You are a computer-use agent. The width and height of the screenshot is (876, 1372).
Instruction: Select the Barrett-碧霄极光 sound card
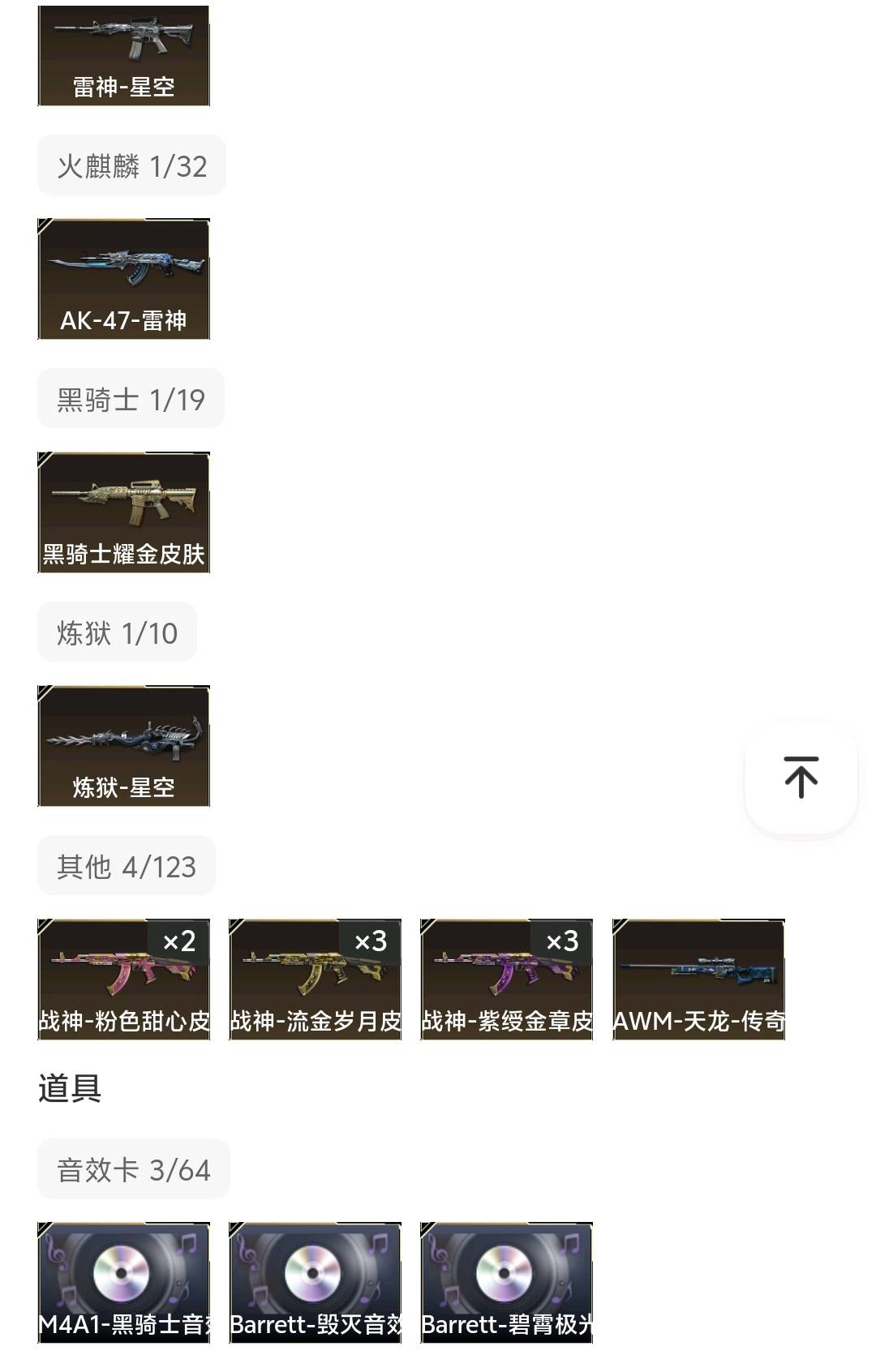pyautogui.click(x=506, y=1283)
